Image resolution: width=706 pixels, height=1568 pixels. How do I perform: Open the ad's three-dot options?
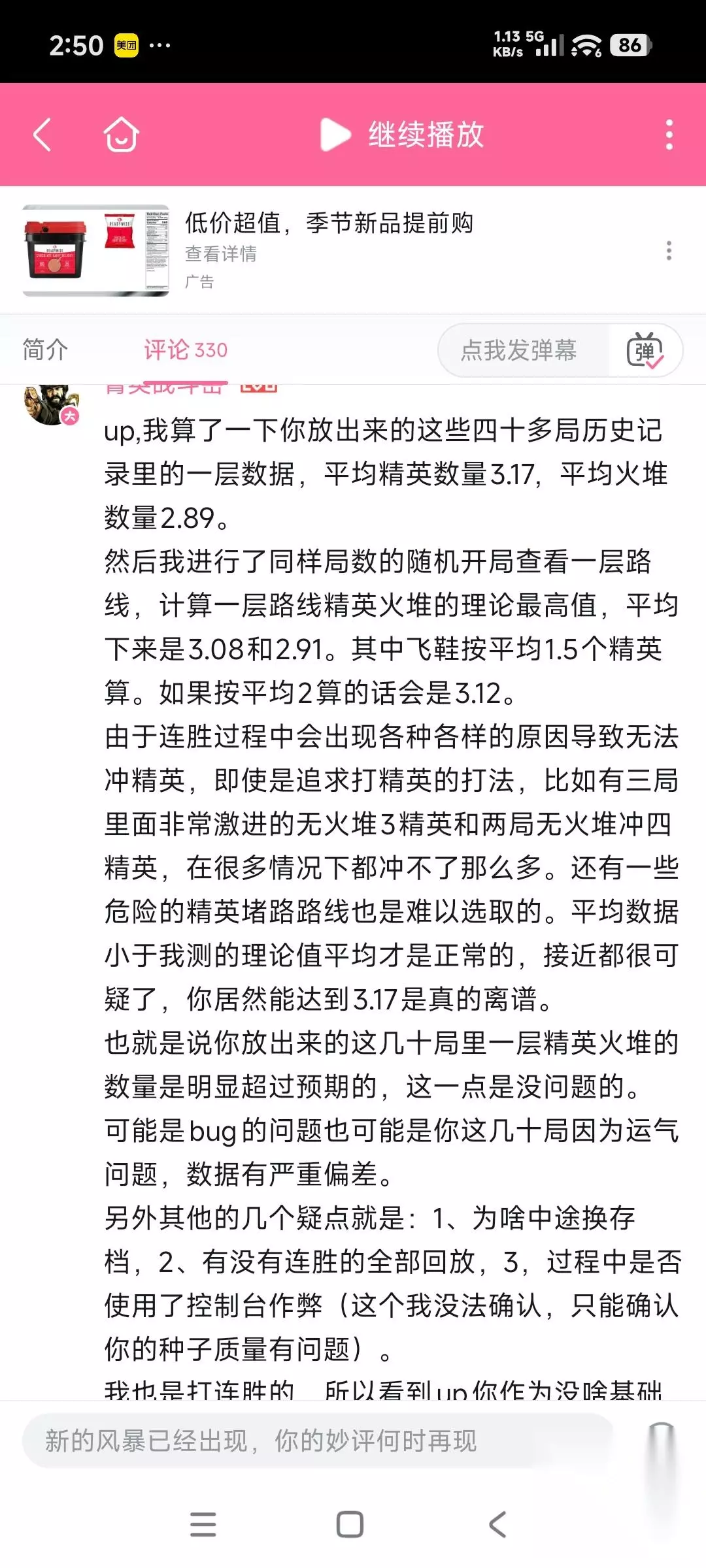(668, 251)
